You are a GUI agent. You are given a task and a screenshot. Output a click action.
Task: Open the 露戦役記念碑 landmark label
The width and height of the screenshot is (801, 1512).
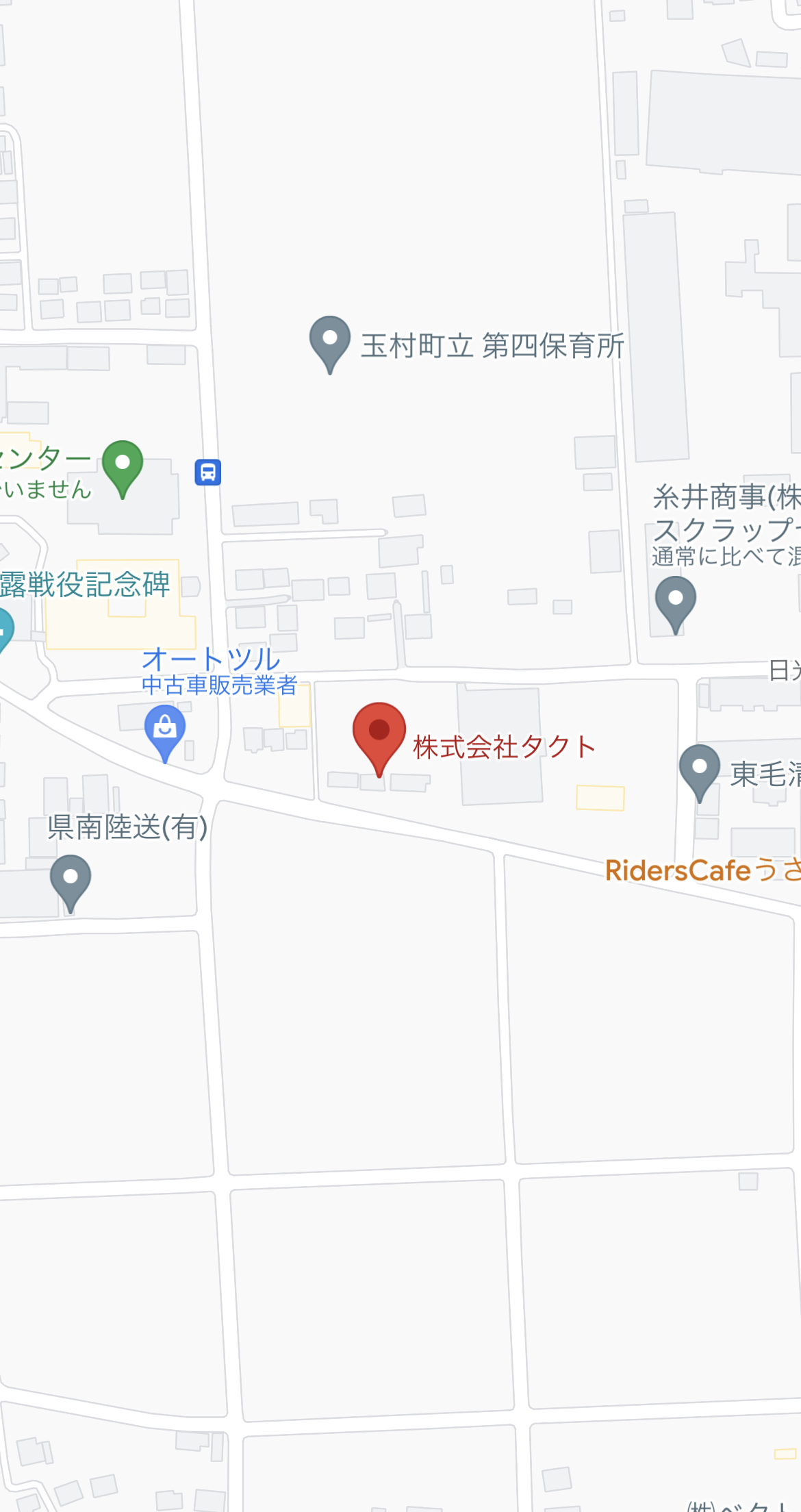point(84,585)
